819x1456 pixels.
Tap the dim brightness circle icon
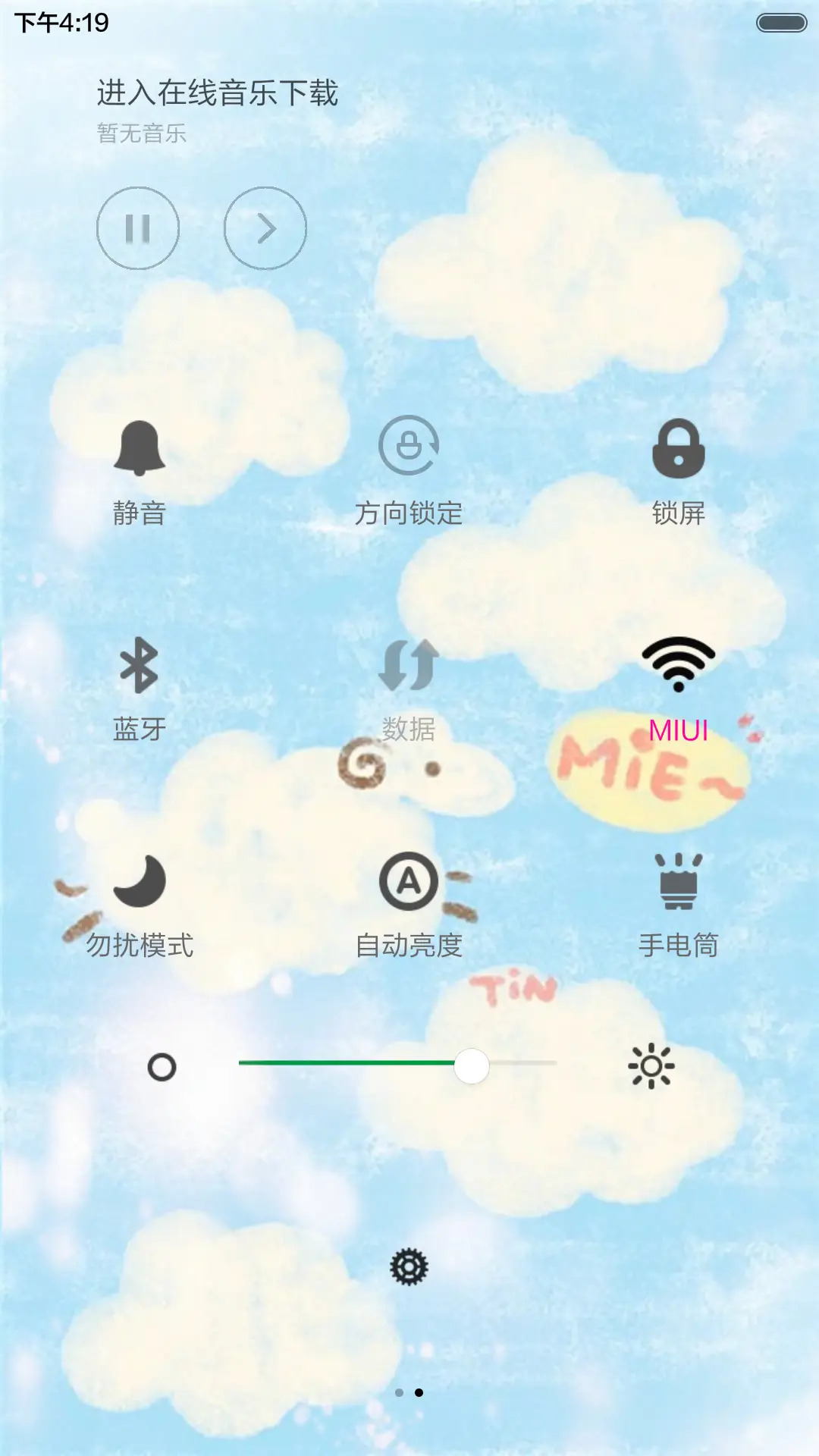click(x=159, y=1065)
